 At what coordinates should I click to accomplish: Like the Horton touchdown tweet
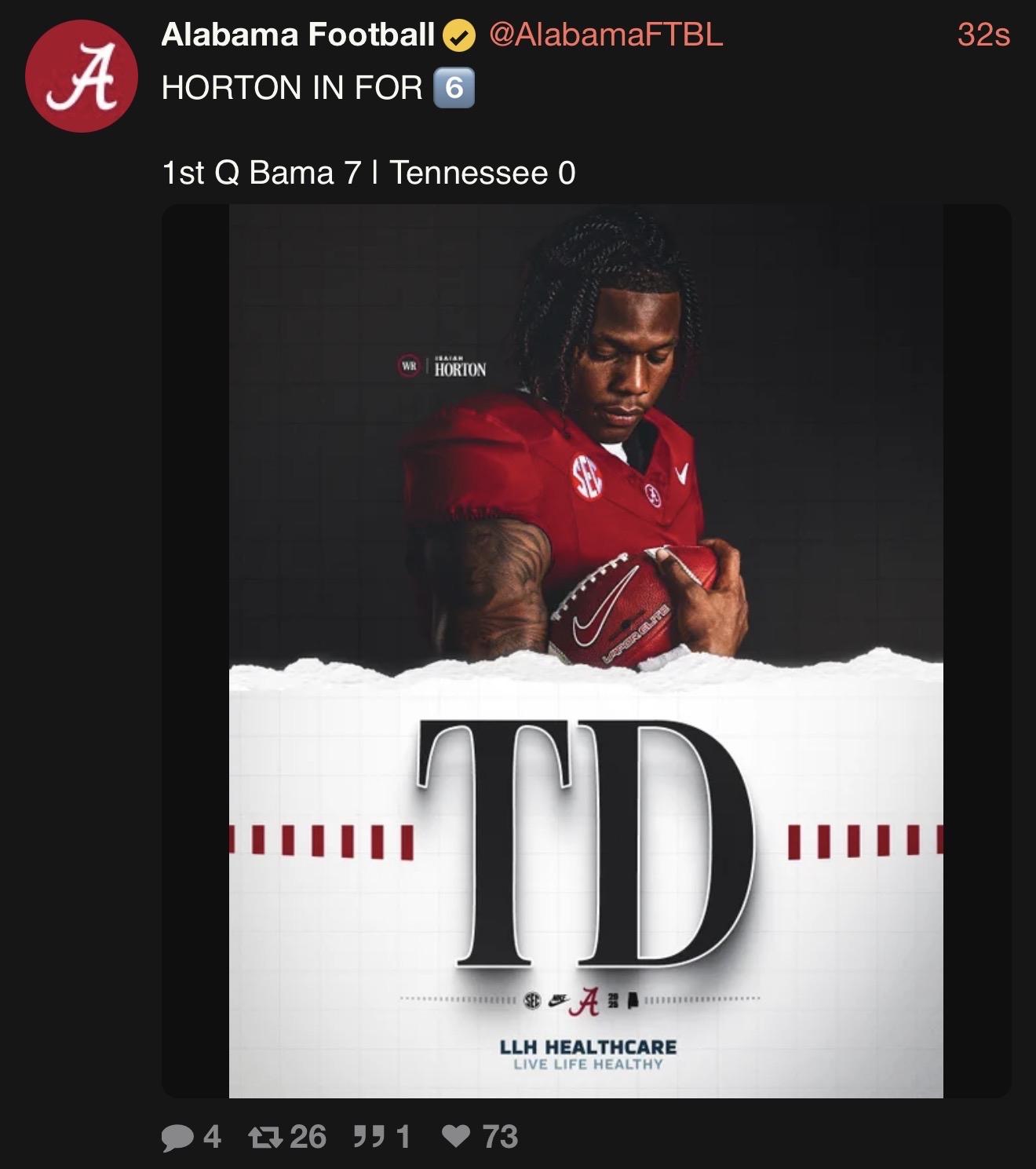(457, 1136)
